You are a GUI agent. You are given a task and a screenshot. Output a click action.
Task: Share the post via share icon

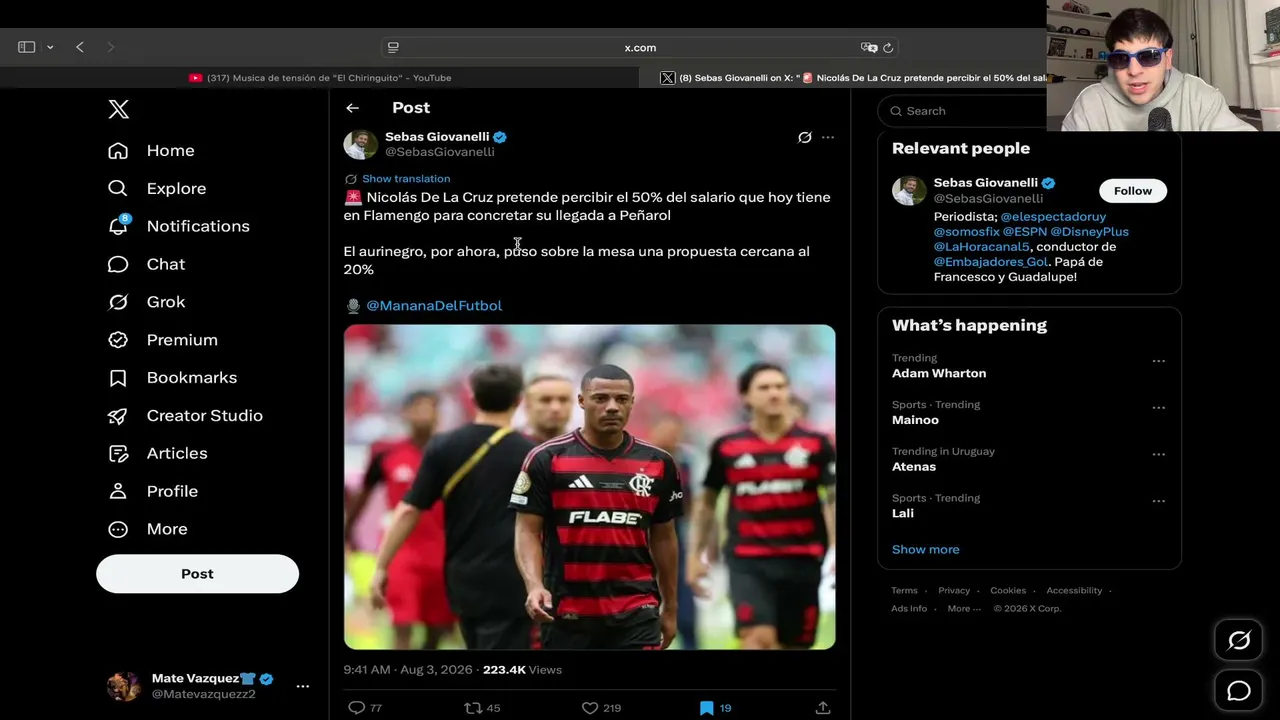pos(823,708)
